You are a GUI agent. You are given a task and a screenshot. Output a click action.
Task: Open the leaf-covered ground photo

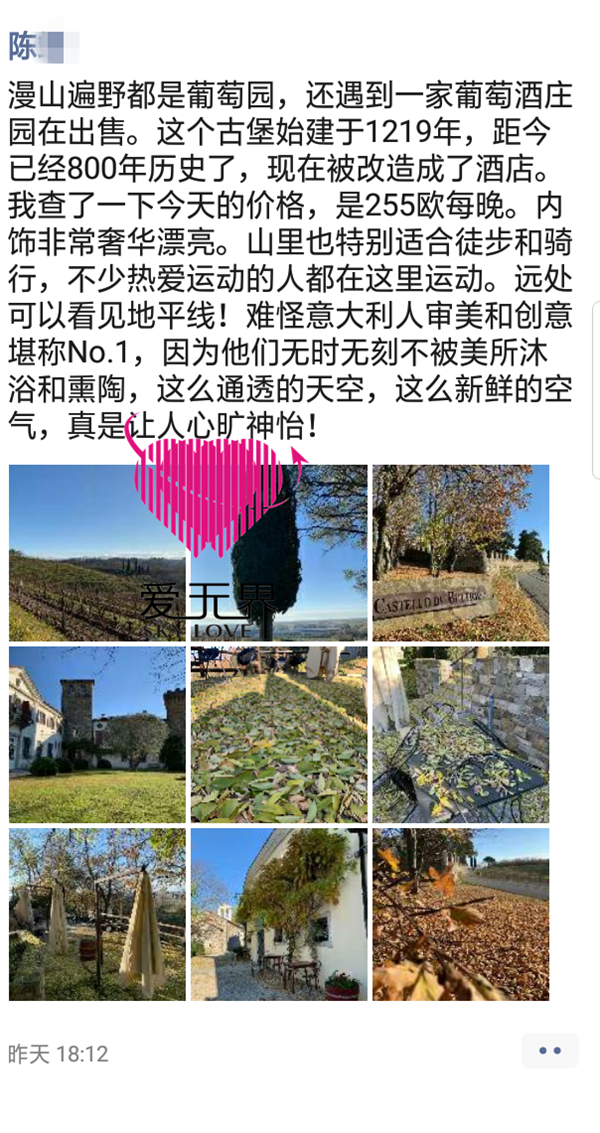[x=278, y=734]
